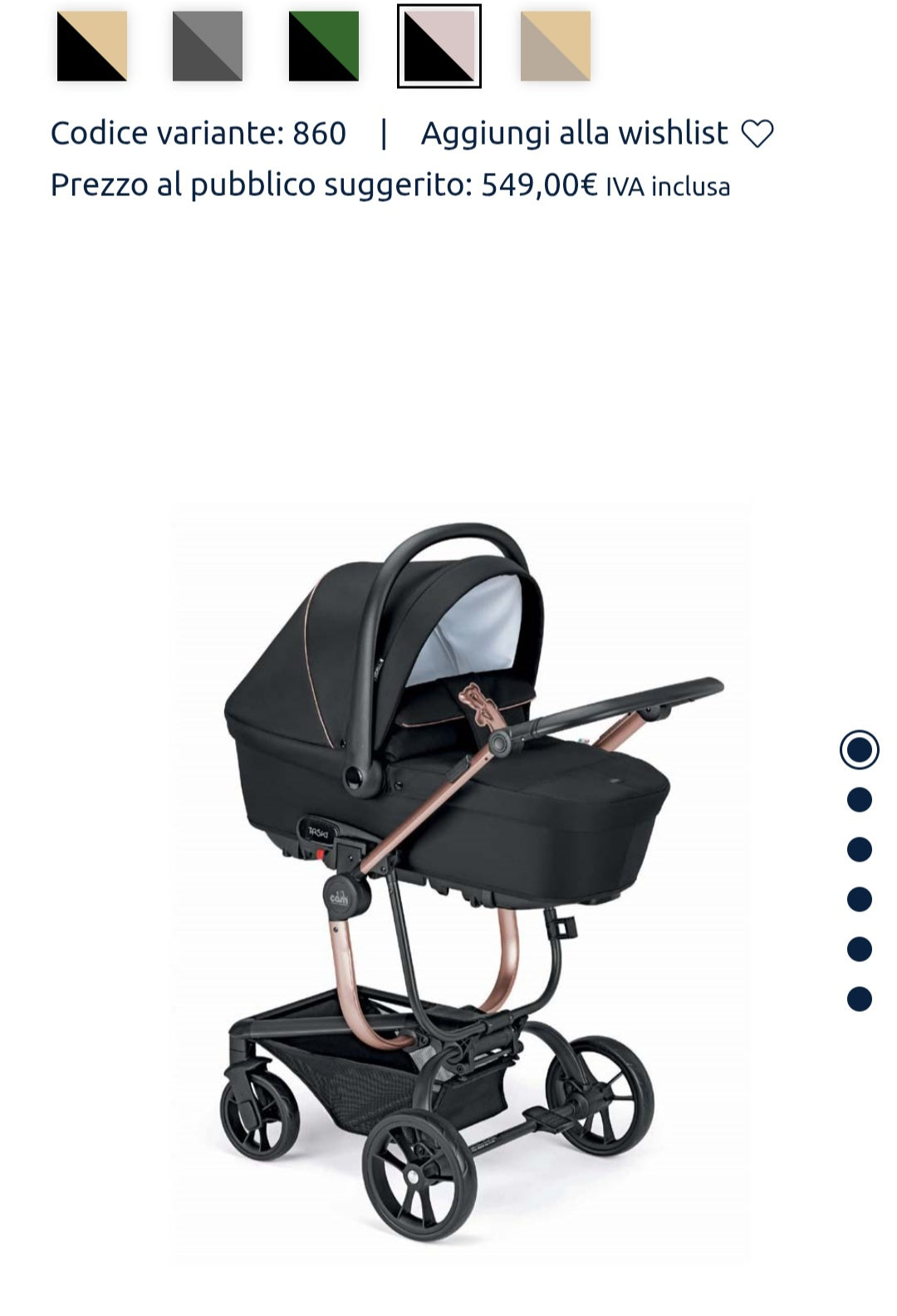Select the black and pink color swatch
The width and height of the screenshot is (897, 1316).
(x=439, y=46)
